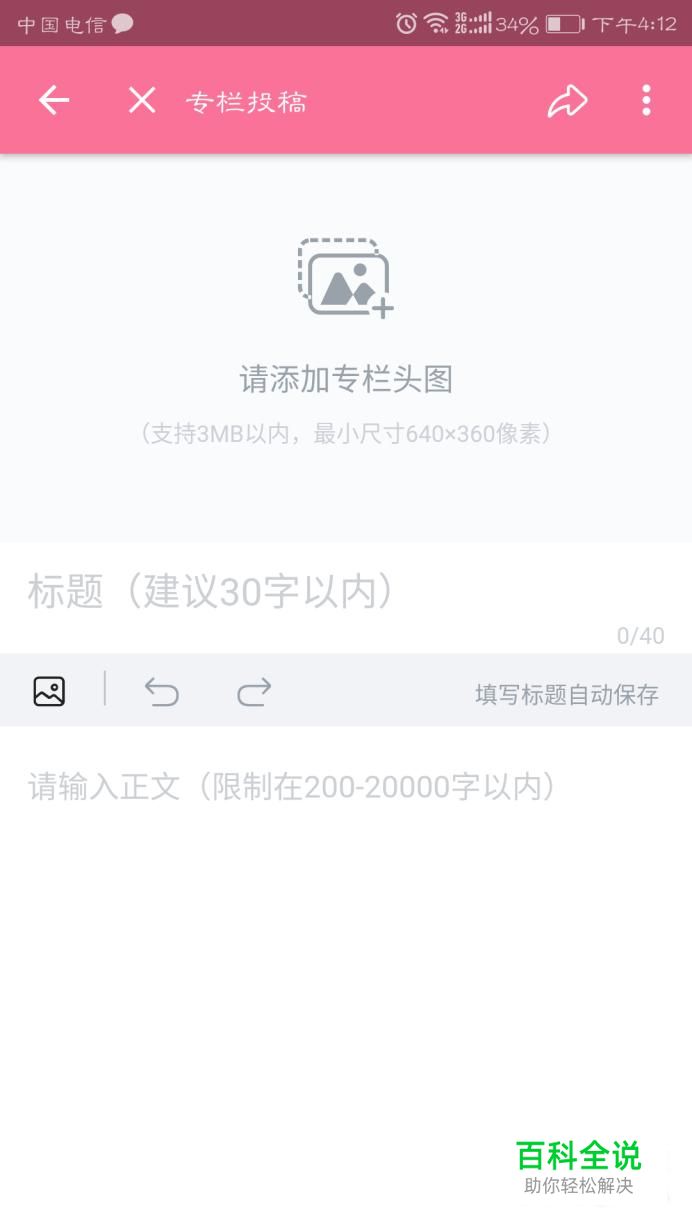Tap the 标题 title field
The width and height of the screenshot is (692, 1230).
[346, 591]
